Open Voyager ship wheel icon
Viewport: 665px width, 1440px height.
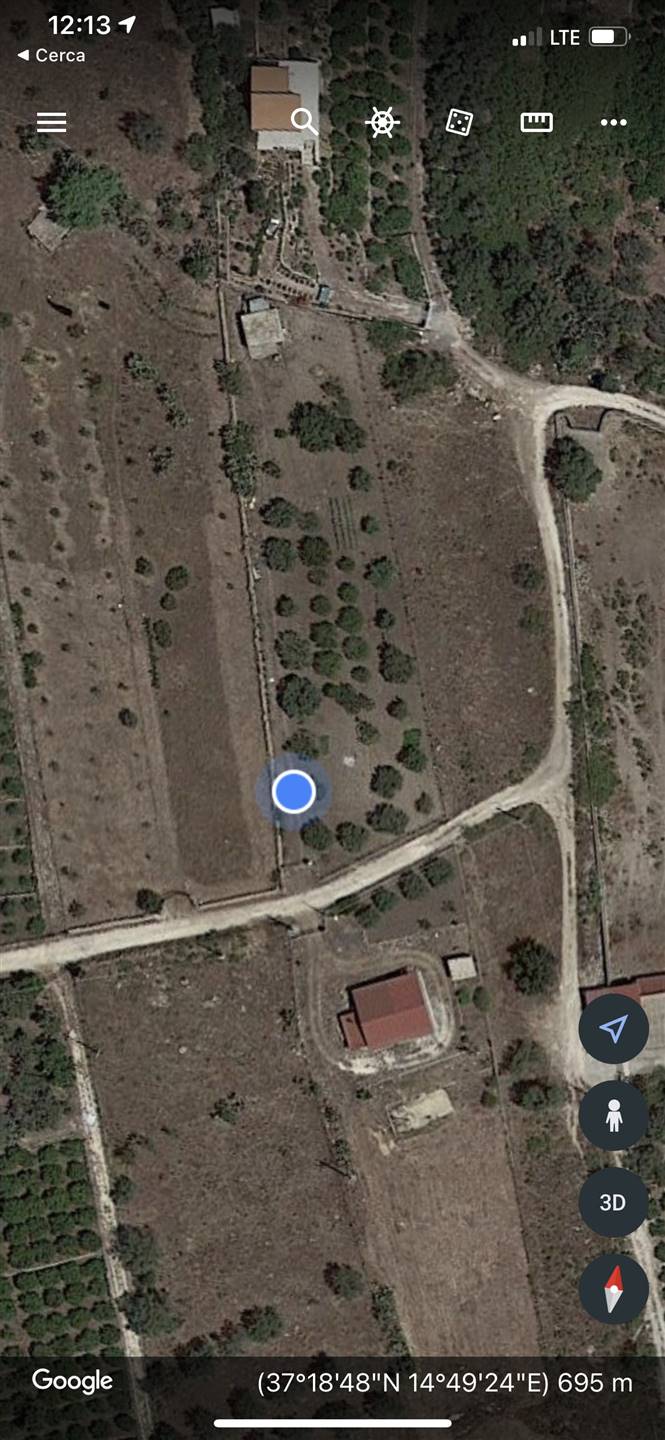[x=382, y=122]
